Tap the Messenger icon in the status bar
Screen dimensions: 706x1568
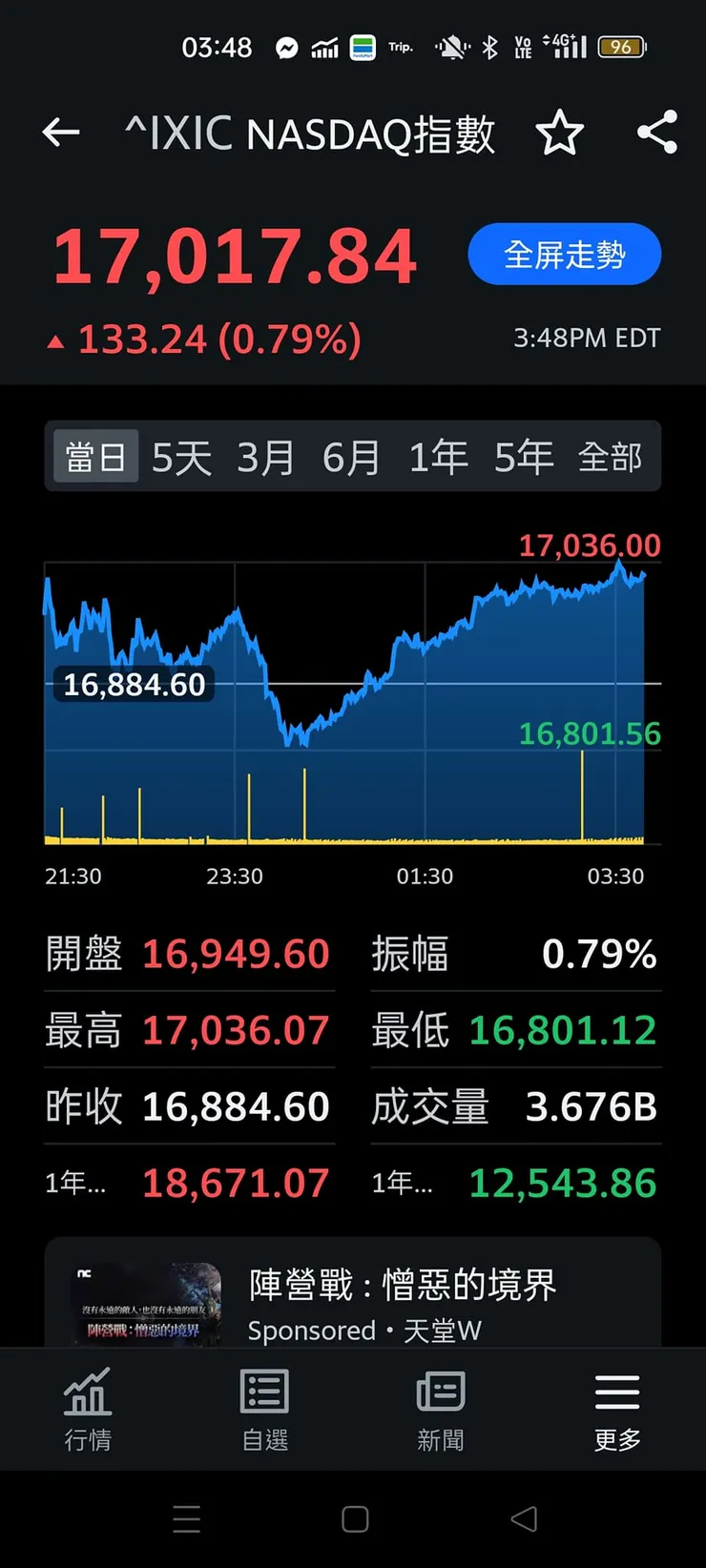pos(285,47)
